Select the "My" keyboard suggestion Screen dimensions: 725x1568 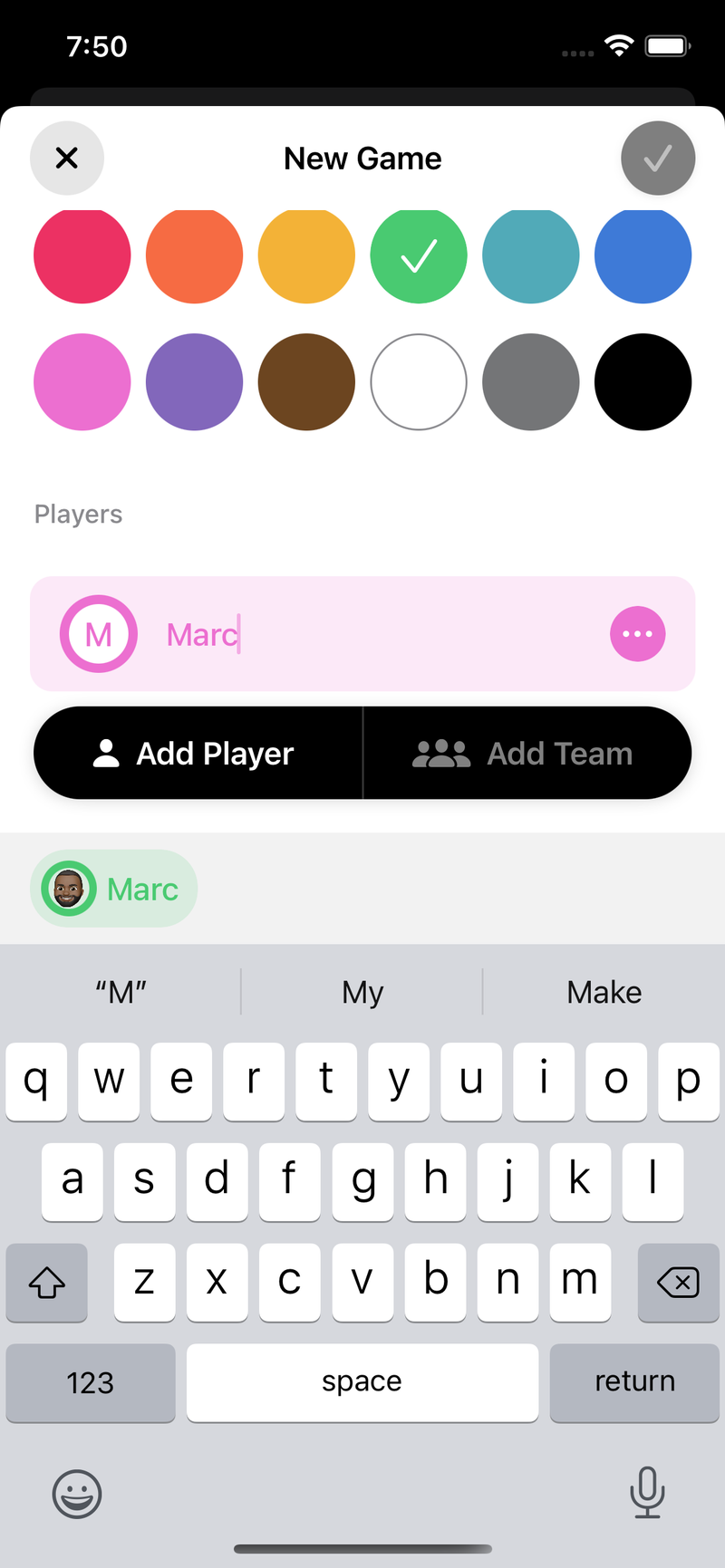[362, 991]
